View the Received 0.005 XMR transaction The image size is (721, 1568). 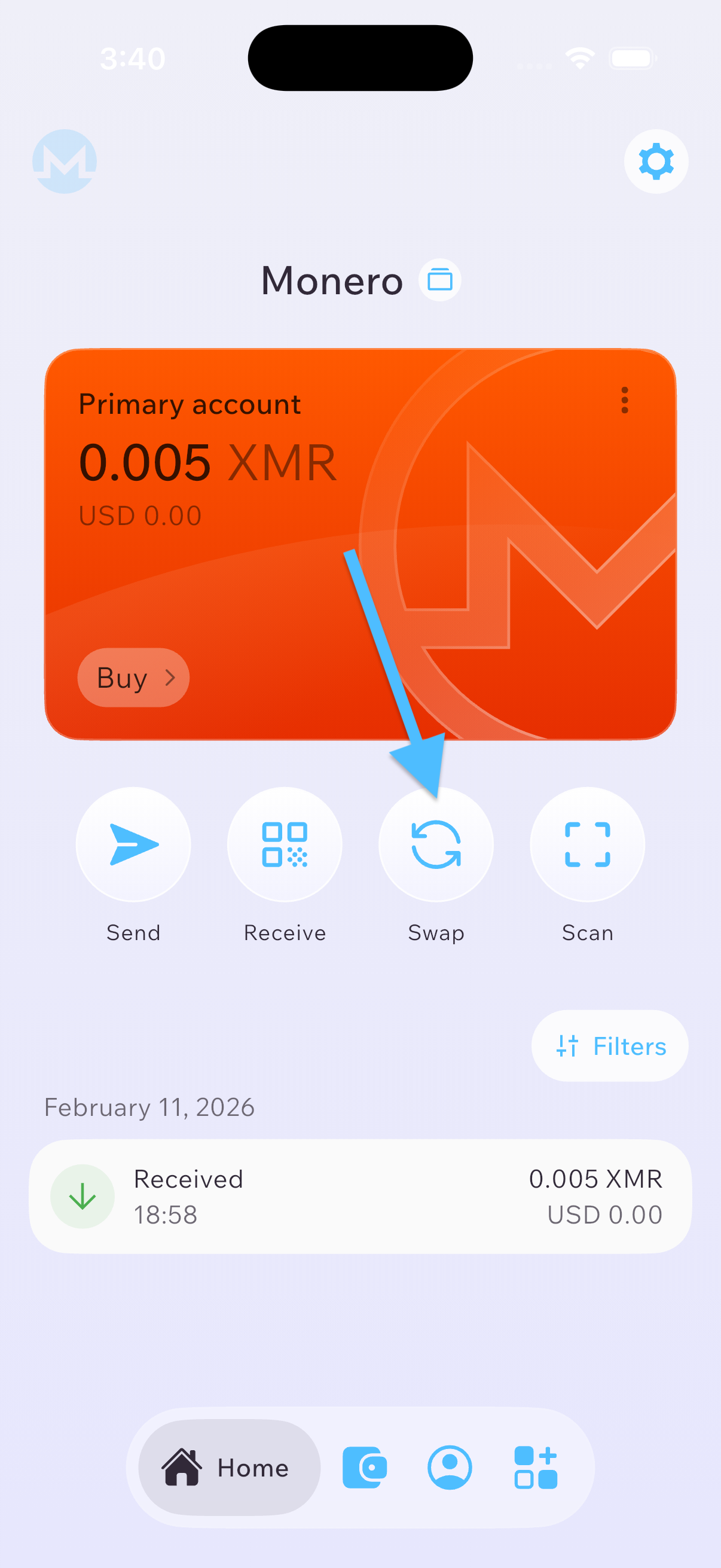(360, 1196)
